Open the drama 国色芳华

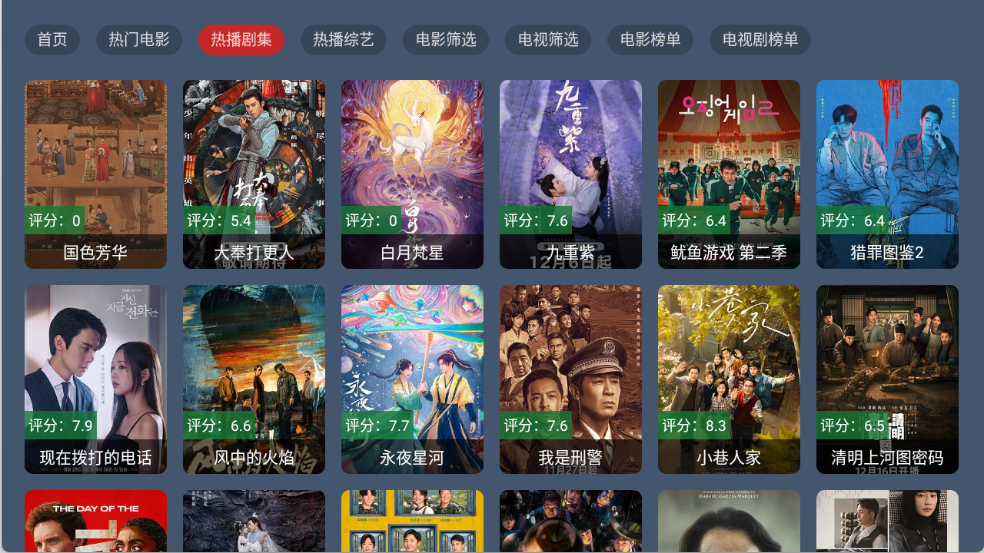click(96, 174)
